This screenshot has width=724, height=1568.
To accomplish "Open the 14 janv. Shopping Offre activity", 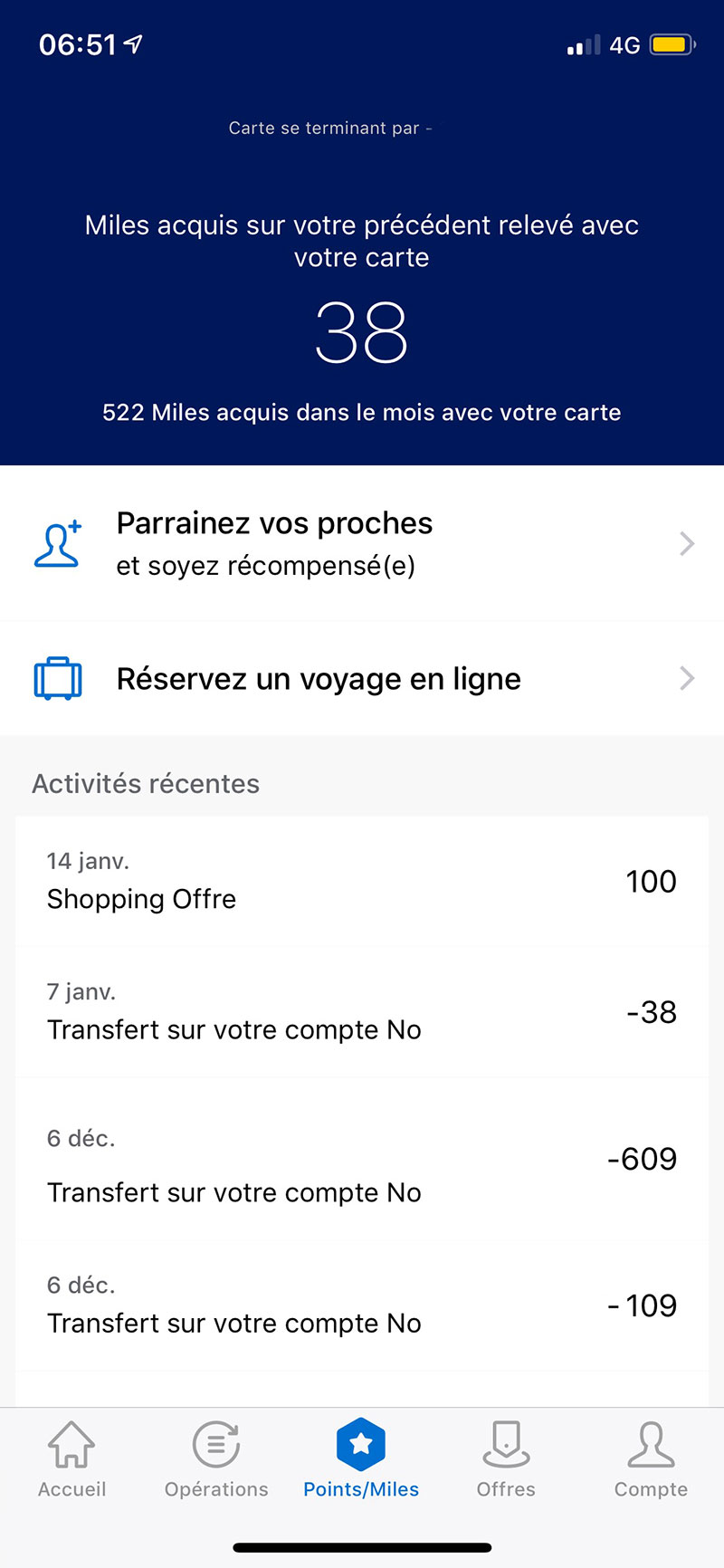I will point(362,881).
